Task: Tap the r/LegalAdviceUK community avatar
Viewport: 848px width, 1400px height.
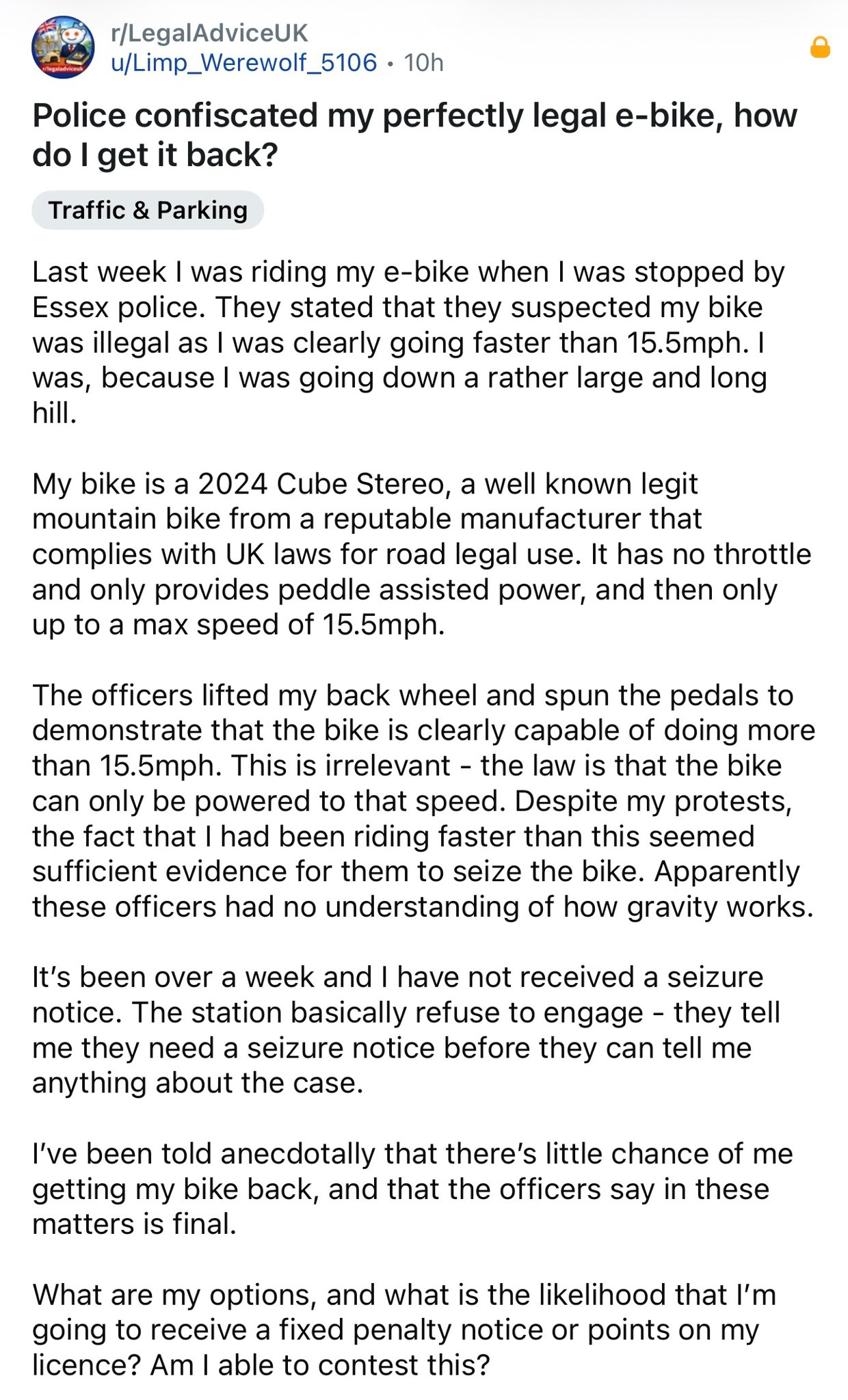Action: [63, 47]
